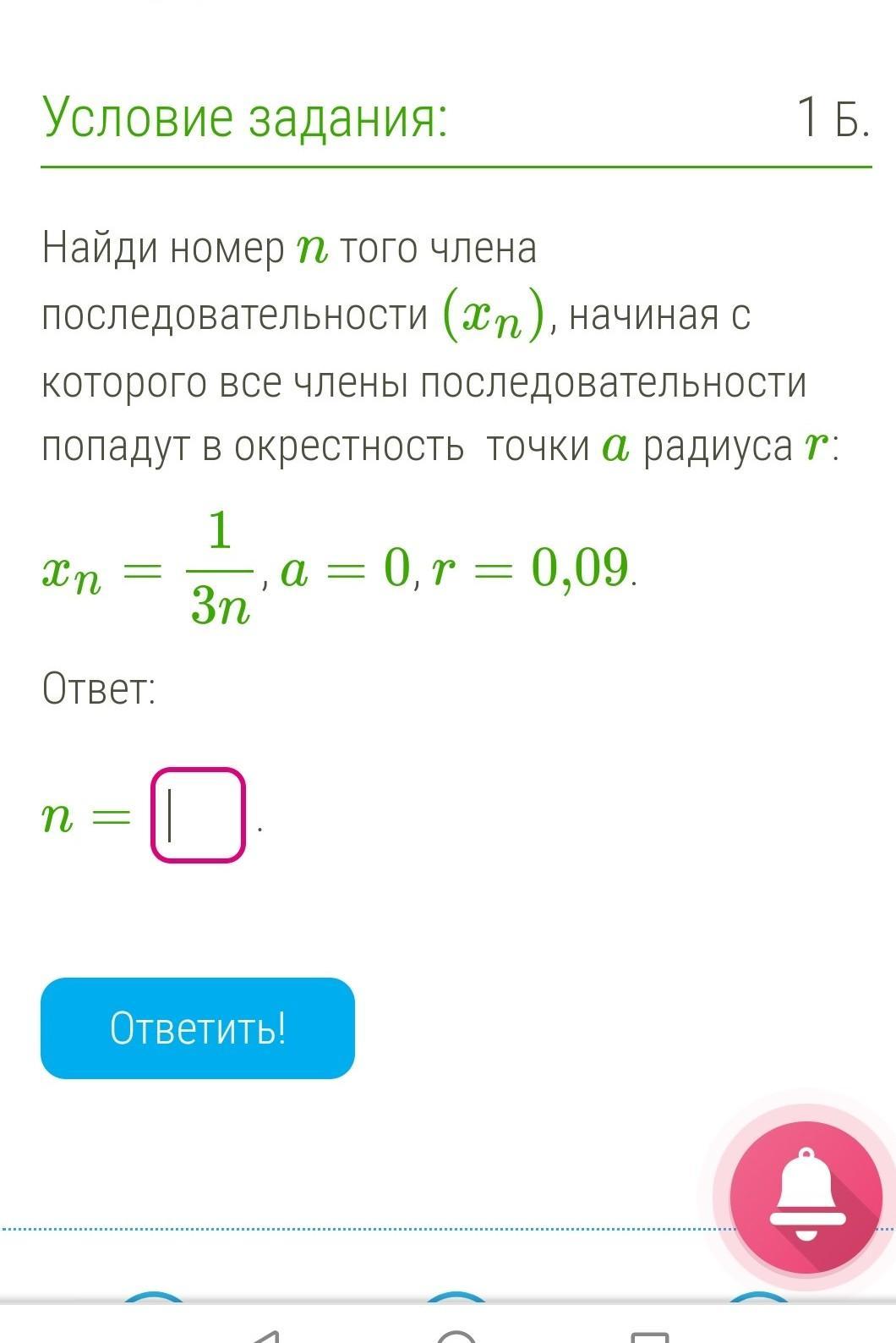The height and width of the screenshot is (1343, 896).
Task: Open the pink notifications bell
Action: [x=806, y=1196]
